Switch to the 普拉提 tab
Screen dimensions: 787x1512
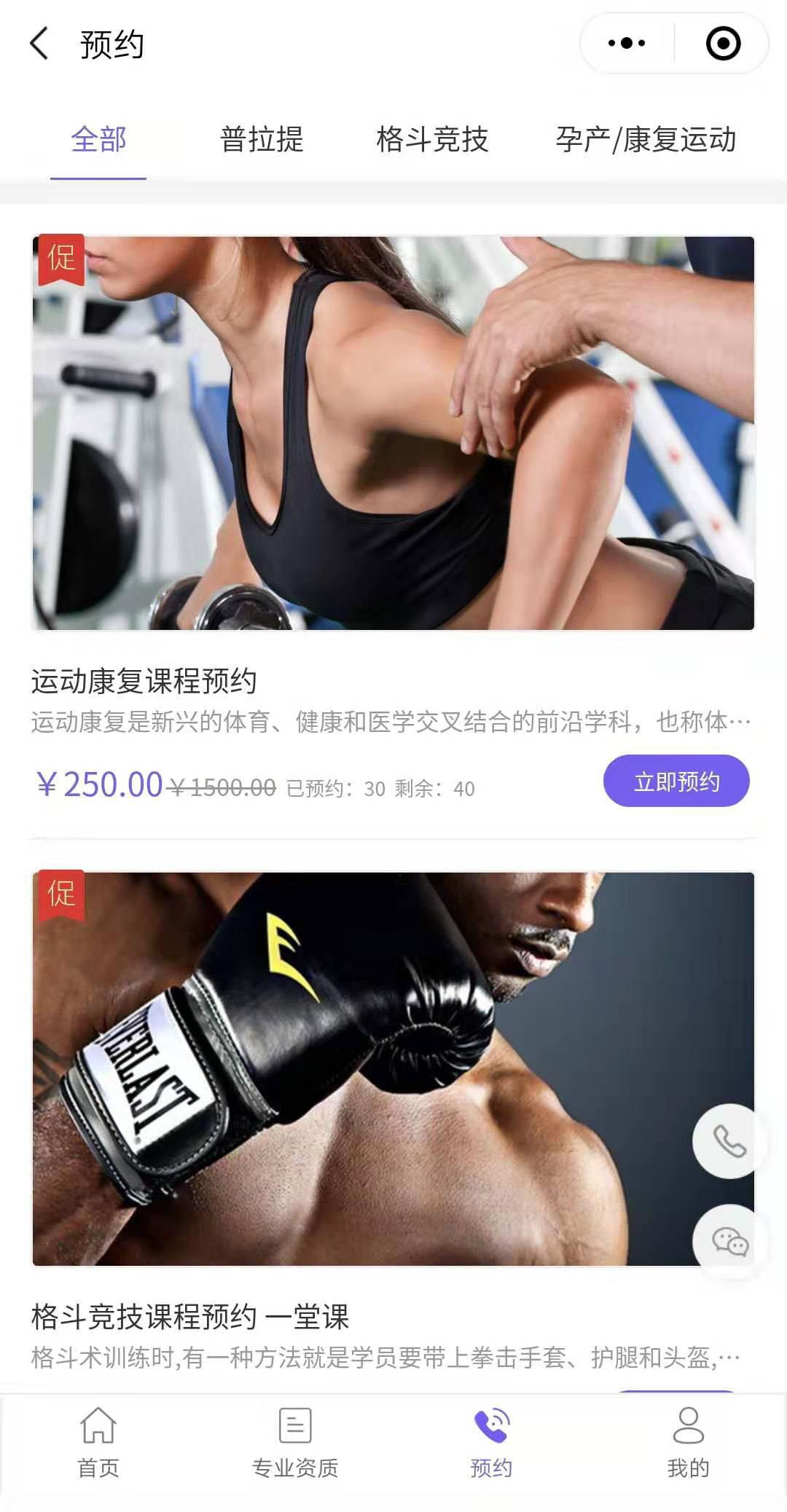point(262,139)
